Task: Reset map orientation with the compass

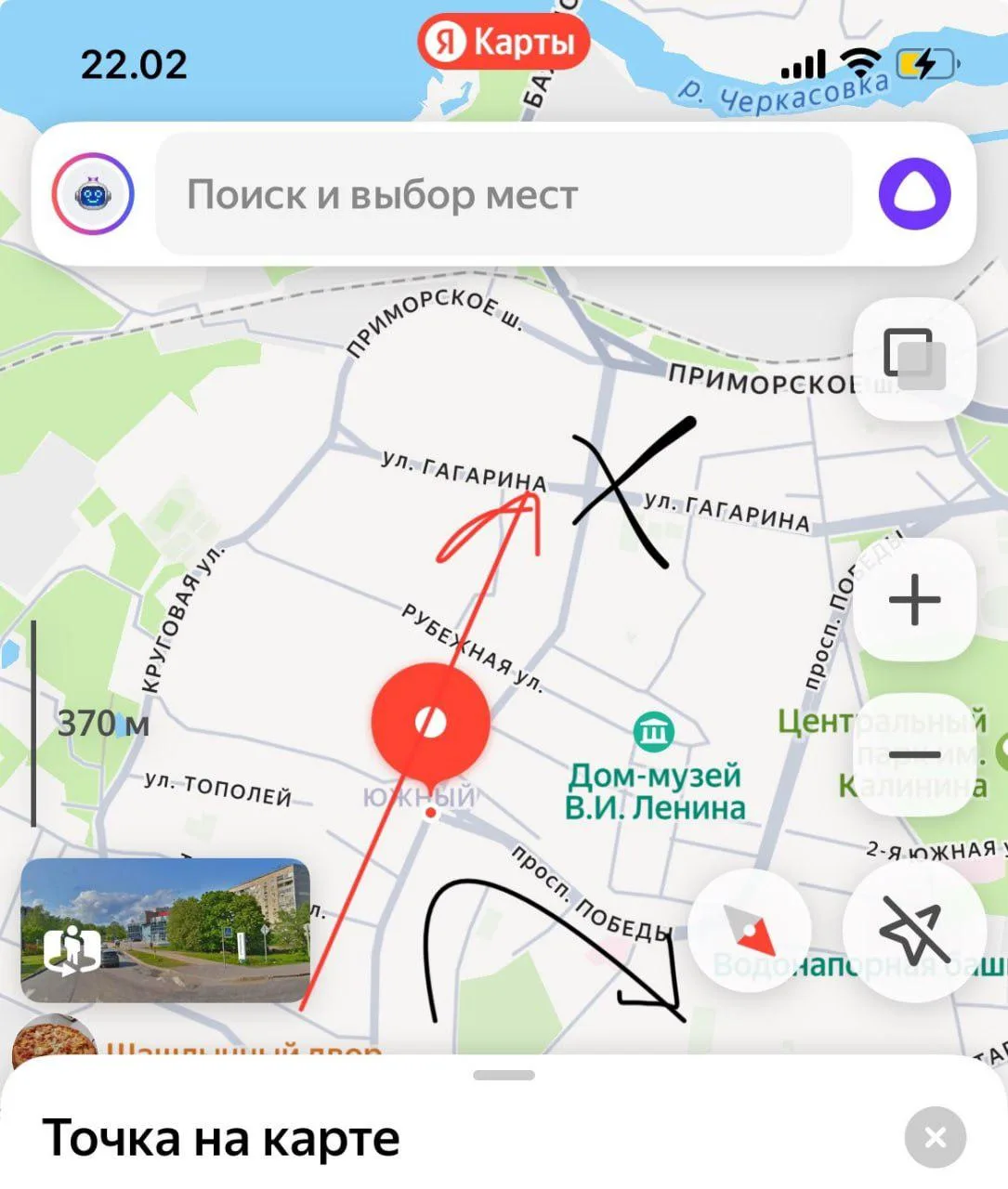Action: pos(750,930)
